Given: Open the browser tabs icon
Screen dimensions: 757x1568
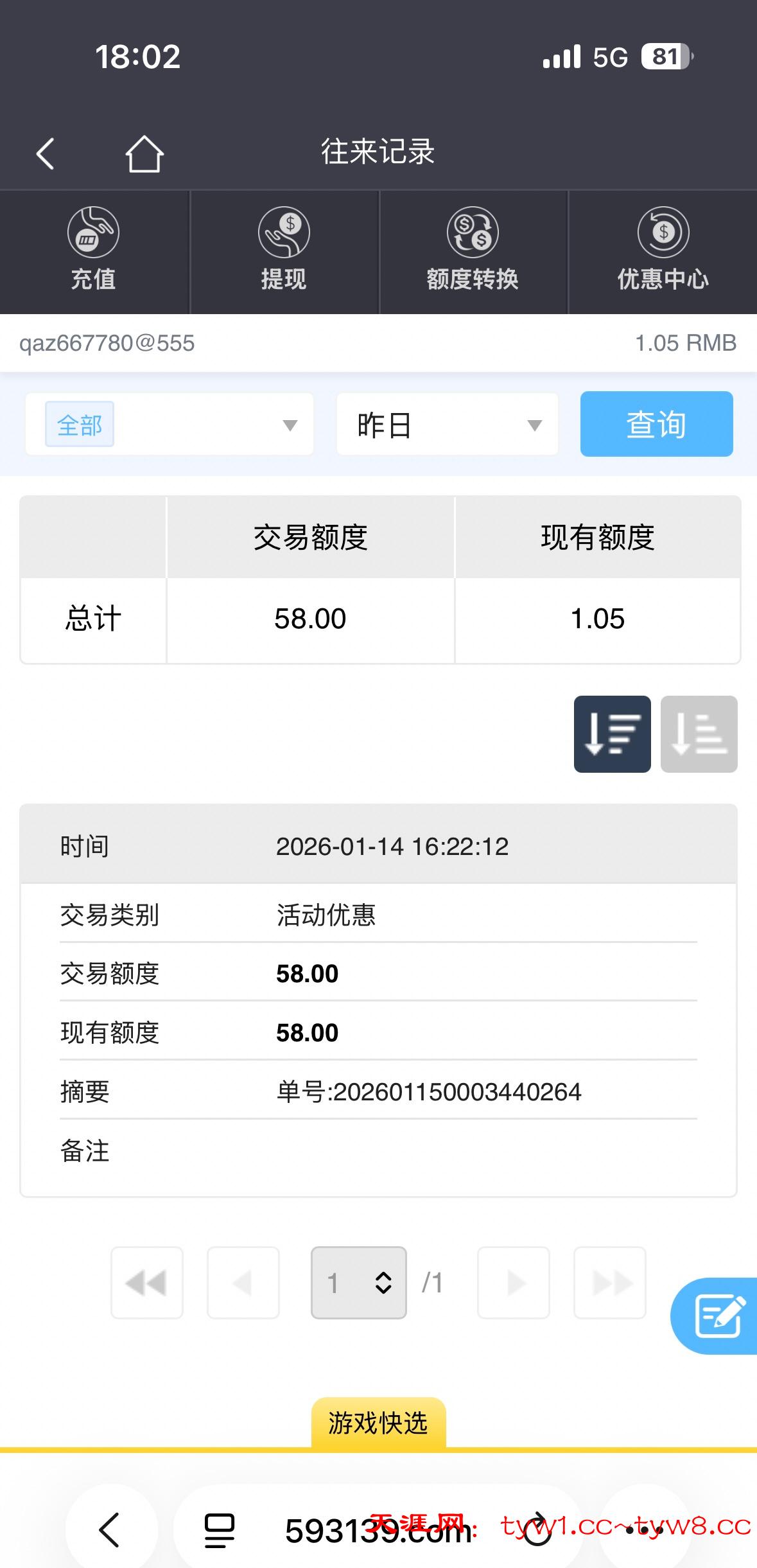Looking at the screenshot, I should click(x=219, y=1529).
